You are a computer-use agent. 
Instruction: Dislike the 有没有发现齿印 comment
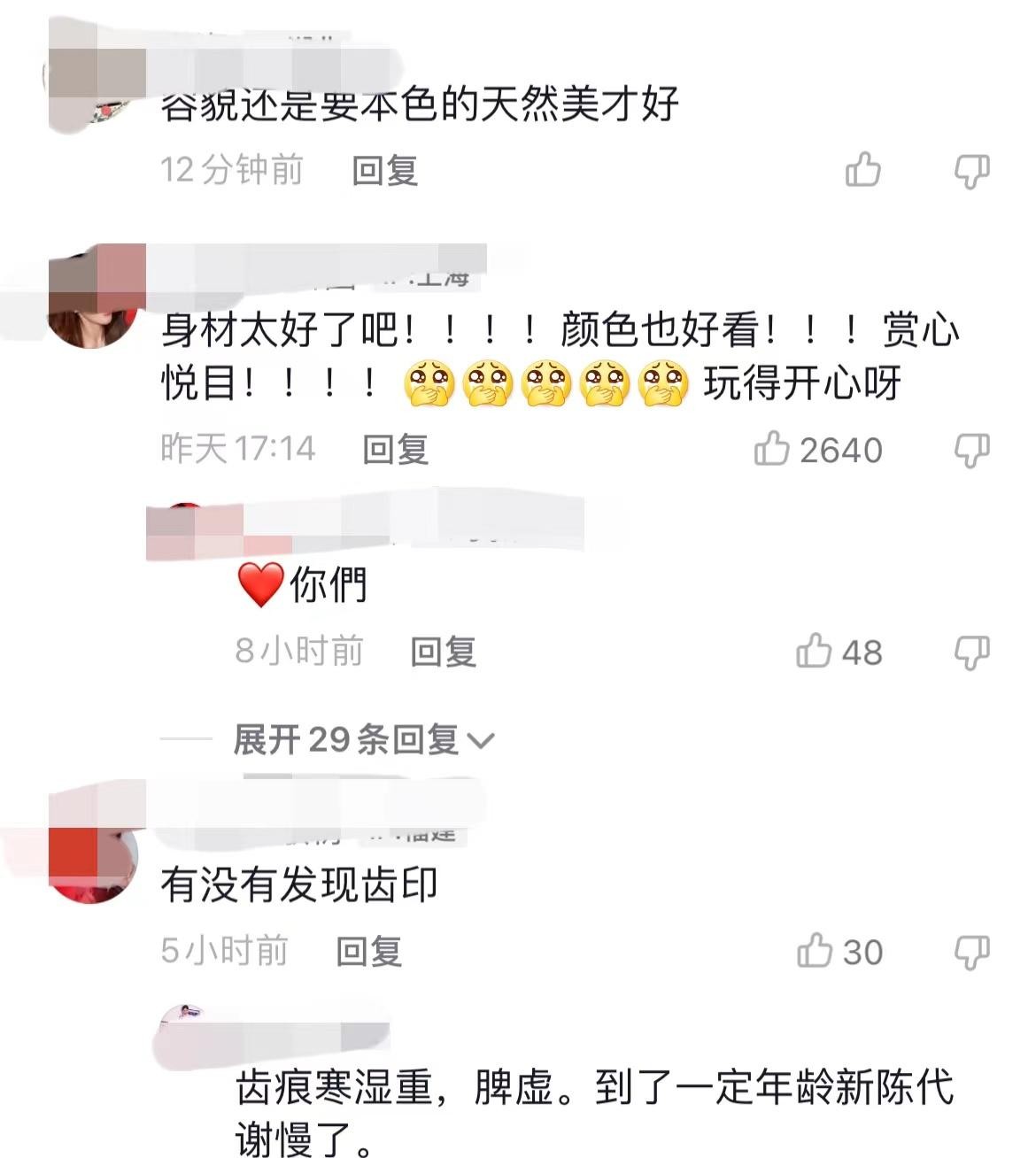[x=971, y=952]
